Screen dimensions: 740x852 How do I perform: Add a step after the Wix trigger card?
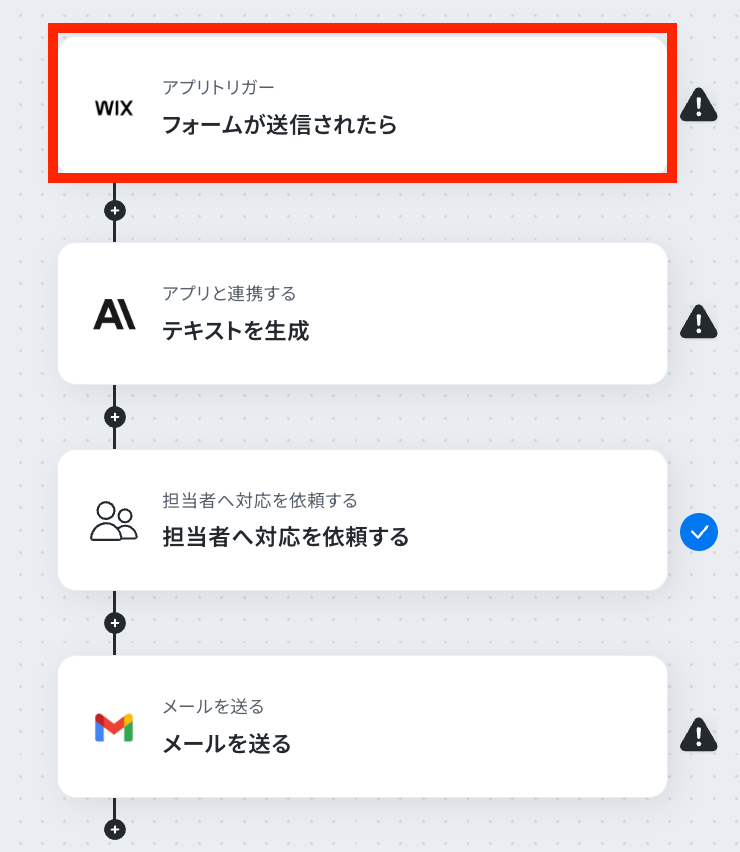pyautogui.click(x=115, y=211)
